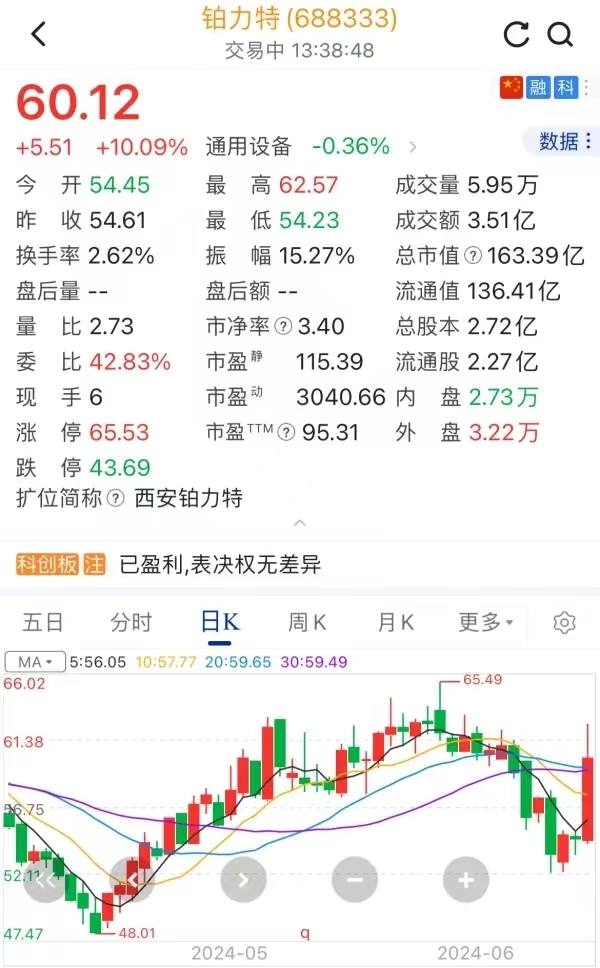Open the MA indicator dropdown
This screenshot has height=968, width=600.
point(35,662)
